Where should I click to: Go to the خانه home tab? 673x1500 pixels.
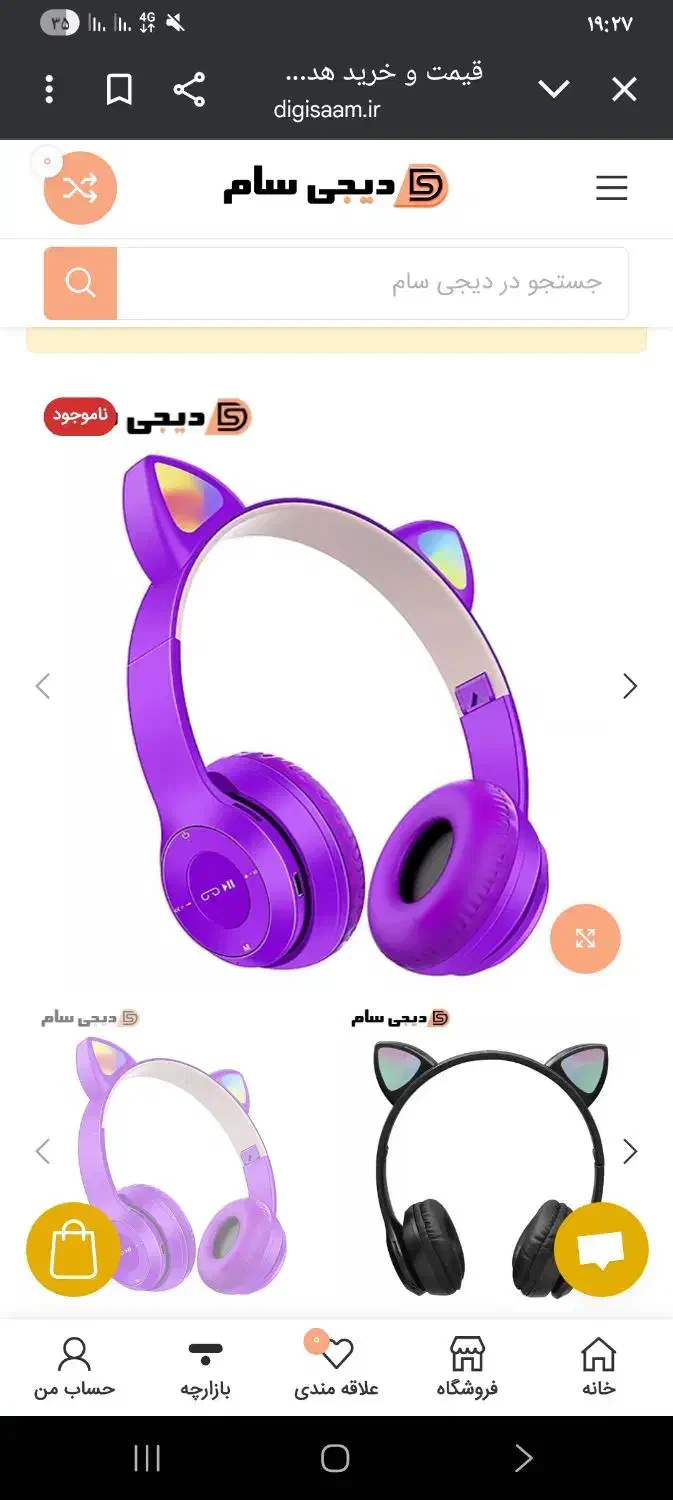pos(599,1367)
